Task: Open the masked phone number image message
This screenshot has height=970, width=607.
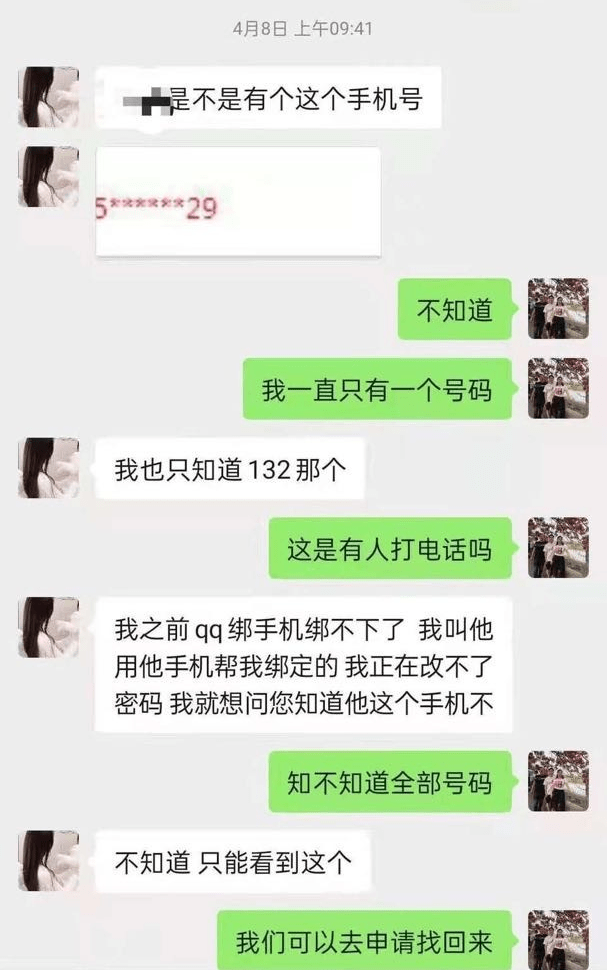Action: coord(238,201)
